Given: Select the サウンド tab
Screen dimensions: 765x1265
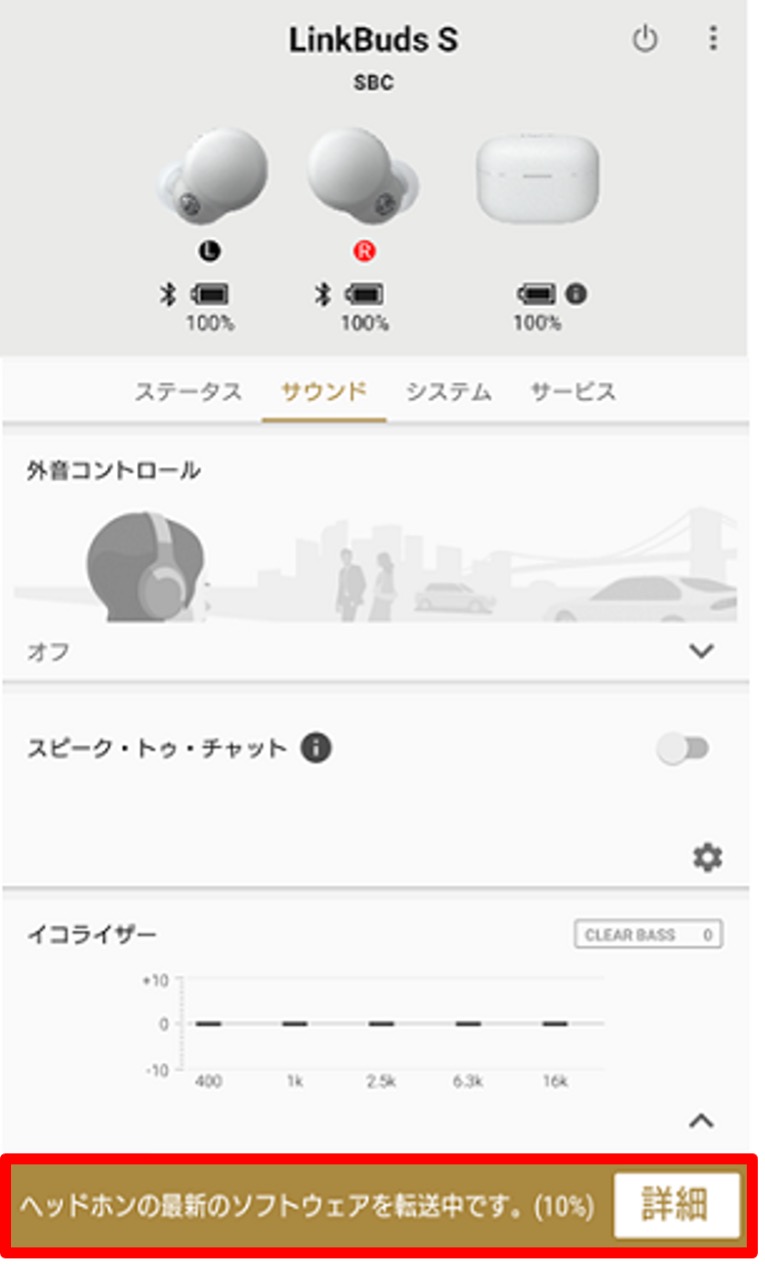Looking at the screenshot, I should tap(324, 392).
